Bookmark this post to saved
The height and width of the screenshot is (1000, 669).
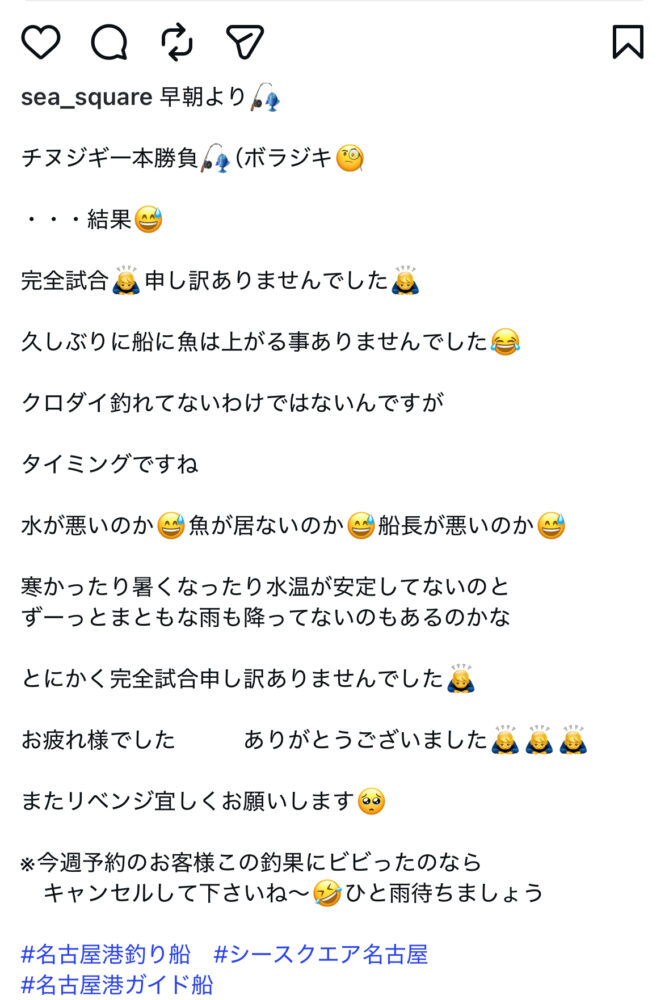(627, 41)
